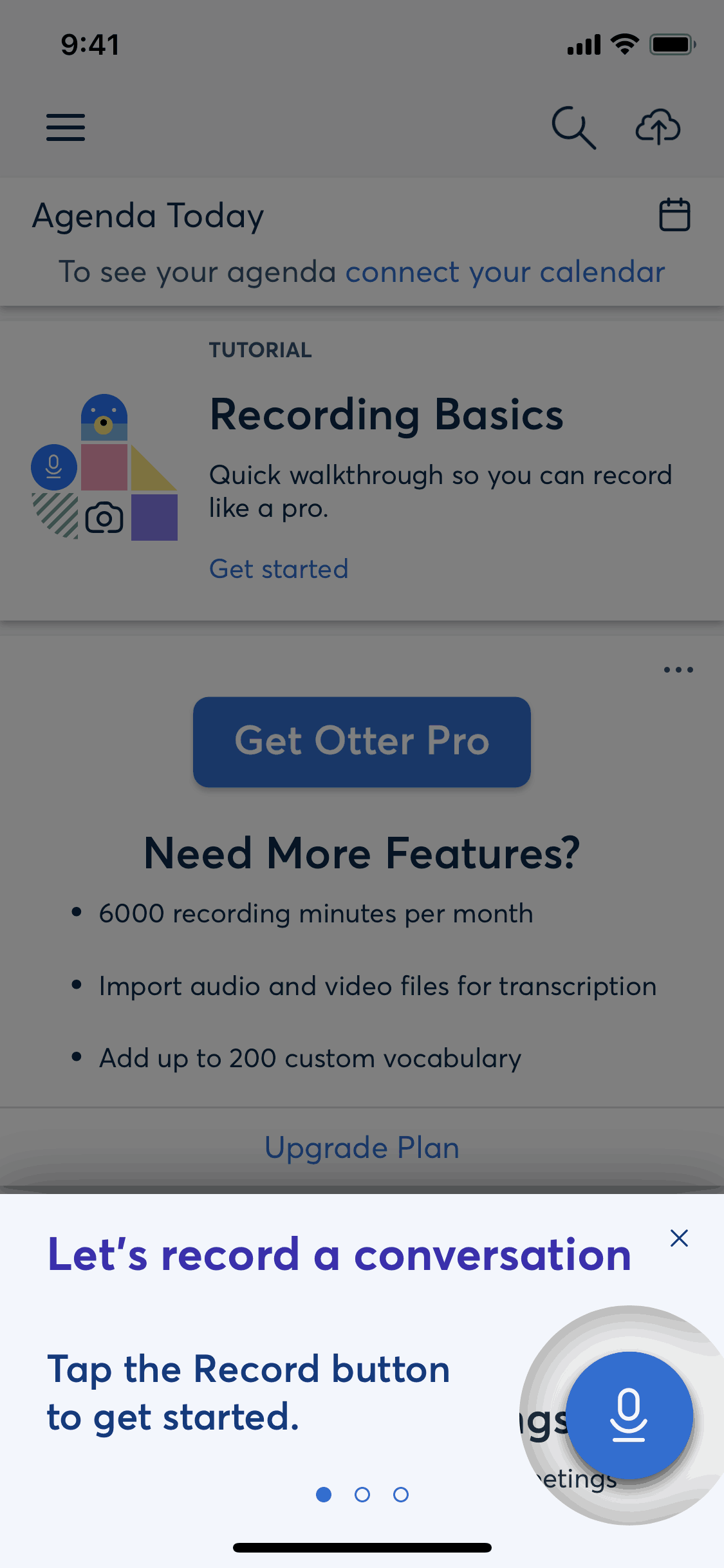Dismiss the record a conversation tip
724x1568 pixels.
(x=679, y=1238)
